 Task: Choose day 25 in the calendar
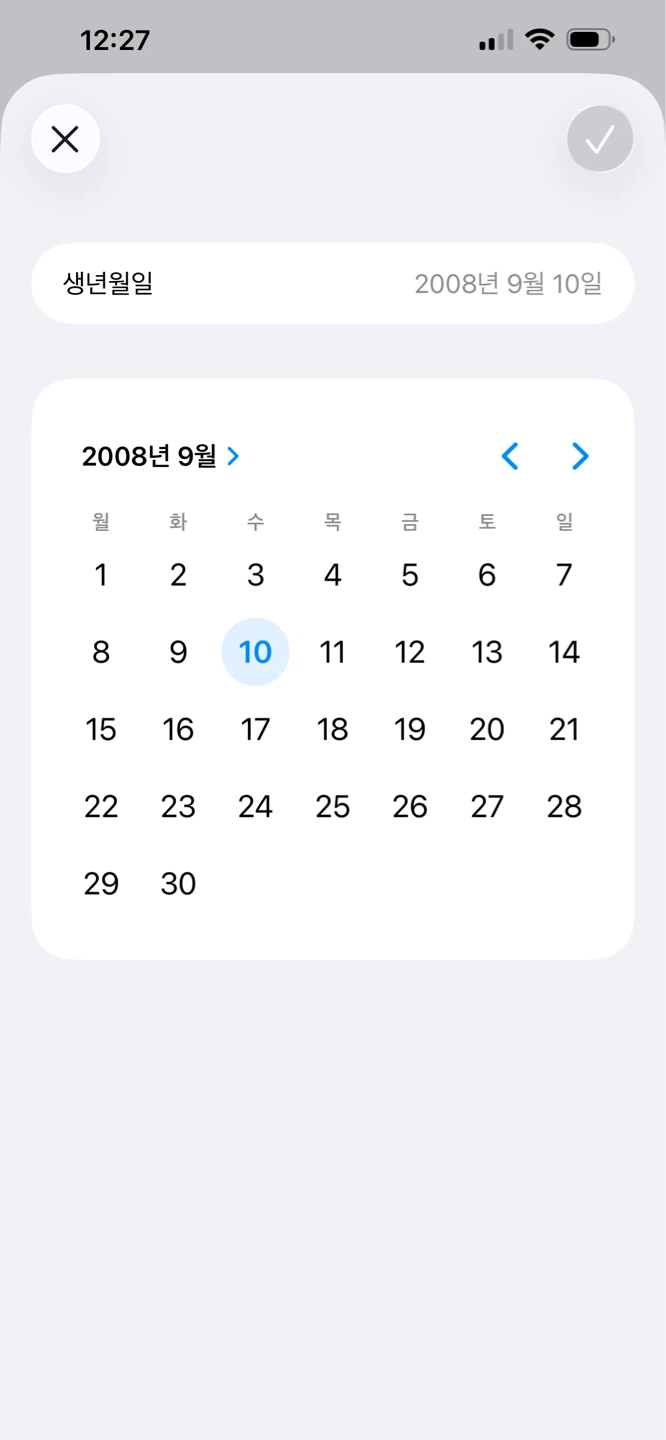click(332, 806)
